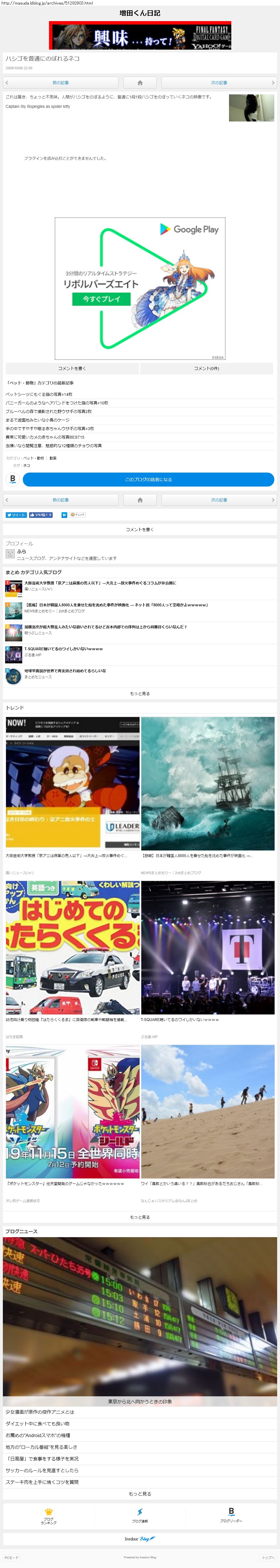Jump to トップへ at the page bottom
The height and width of the screenshot is (1568, 280).
click(x=268, y=1558)
